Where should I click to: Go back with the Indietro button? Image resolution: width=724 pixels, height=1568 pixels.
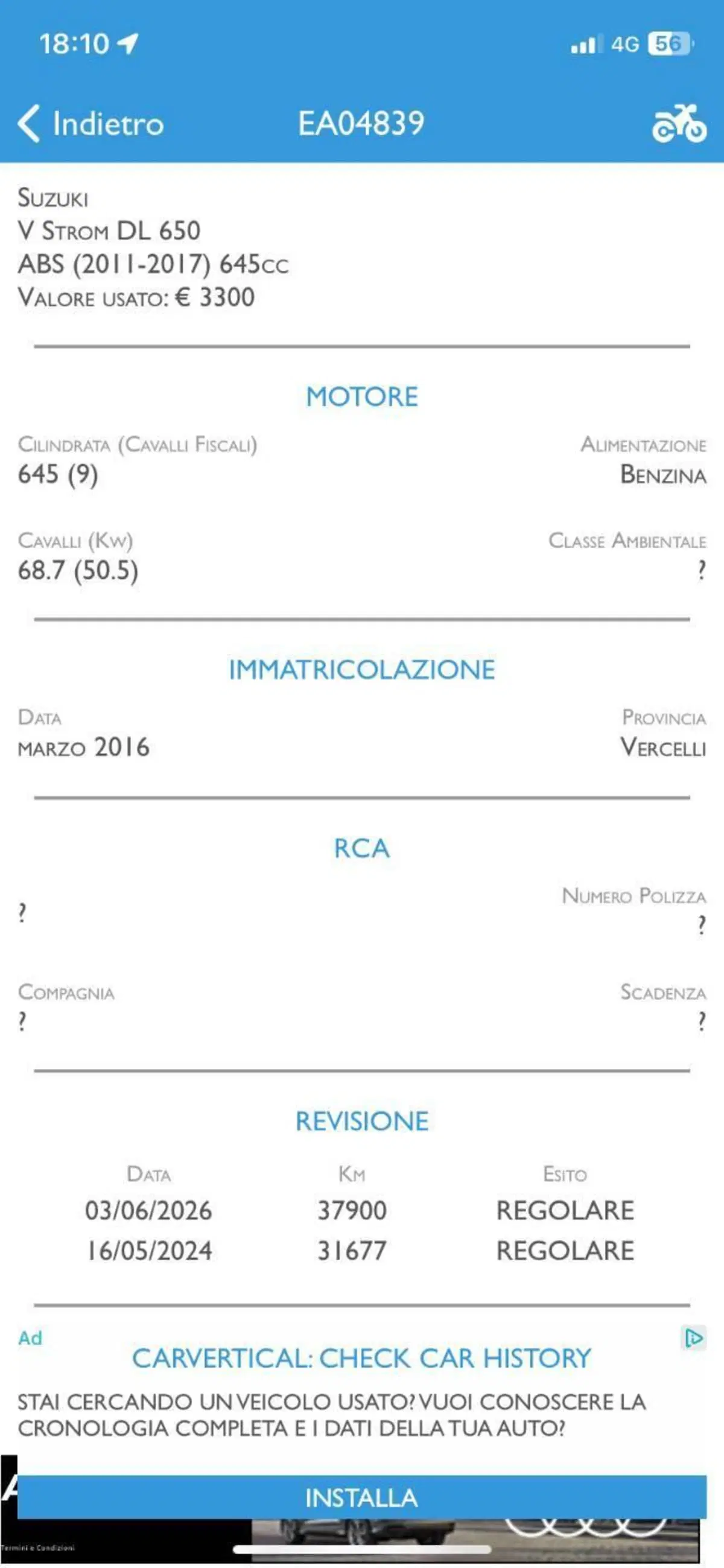(x=91, y=124)
